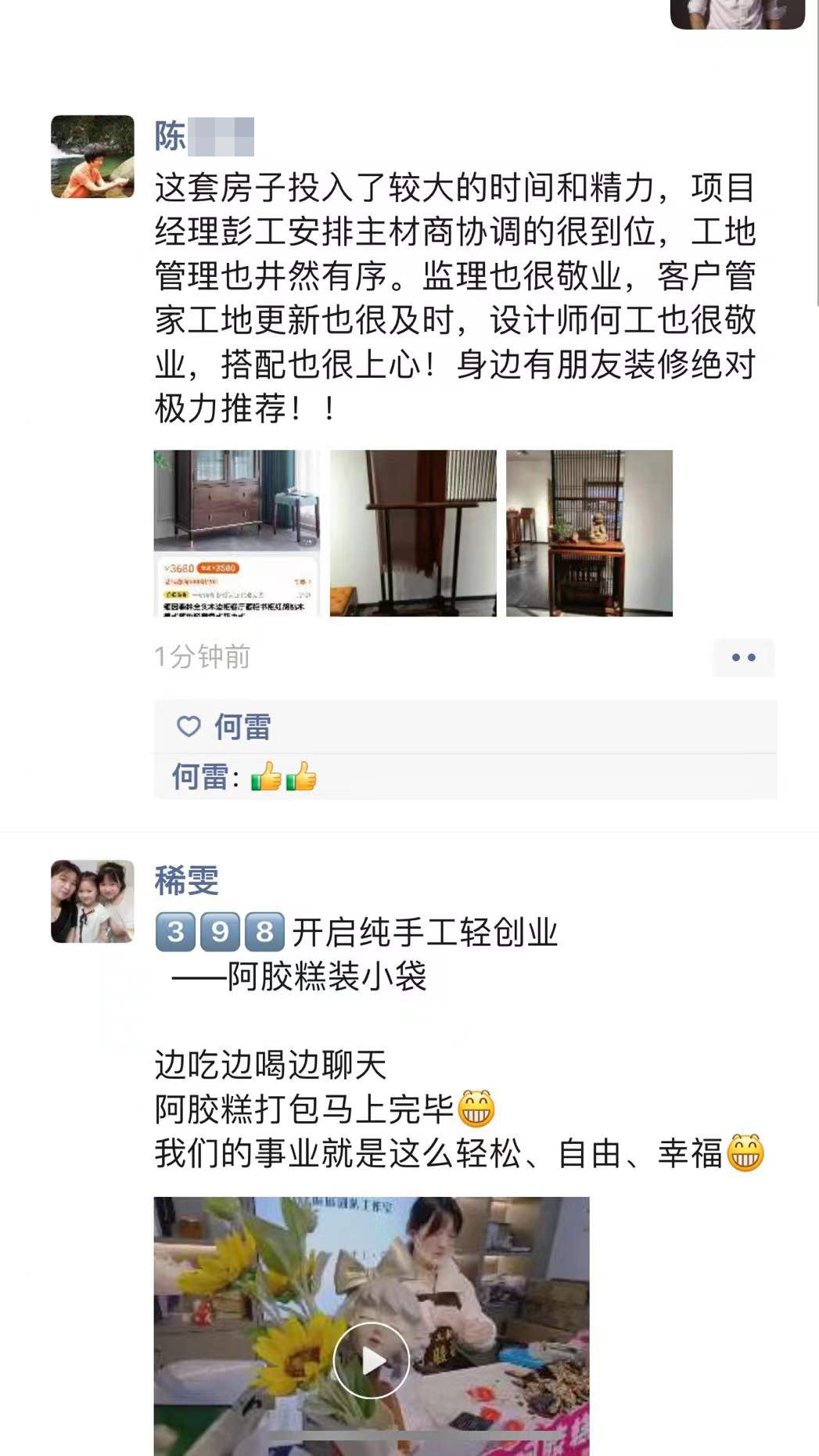Open the wooden screen shelf photo
The width and height of the screenshot is (819, 1456).
[x=589, y=533]
